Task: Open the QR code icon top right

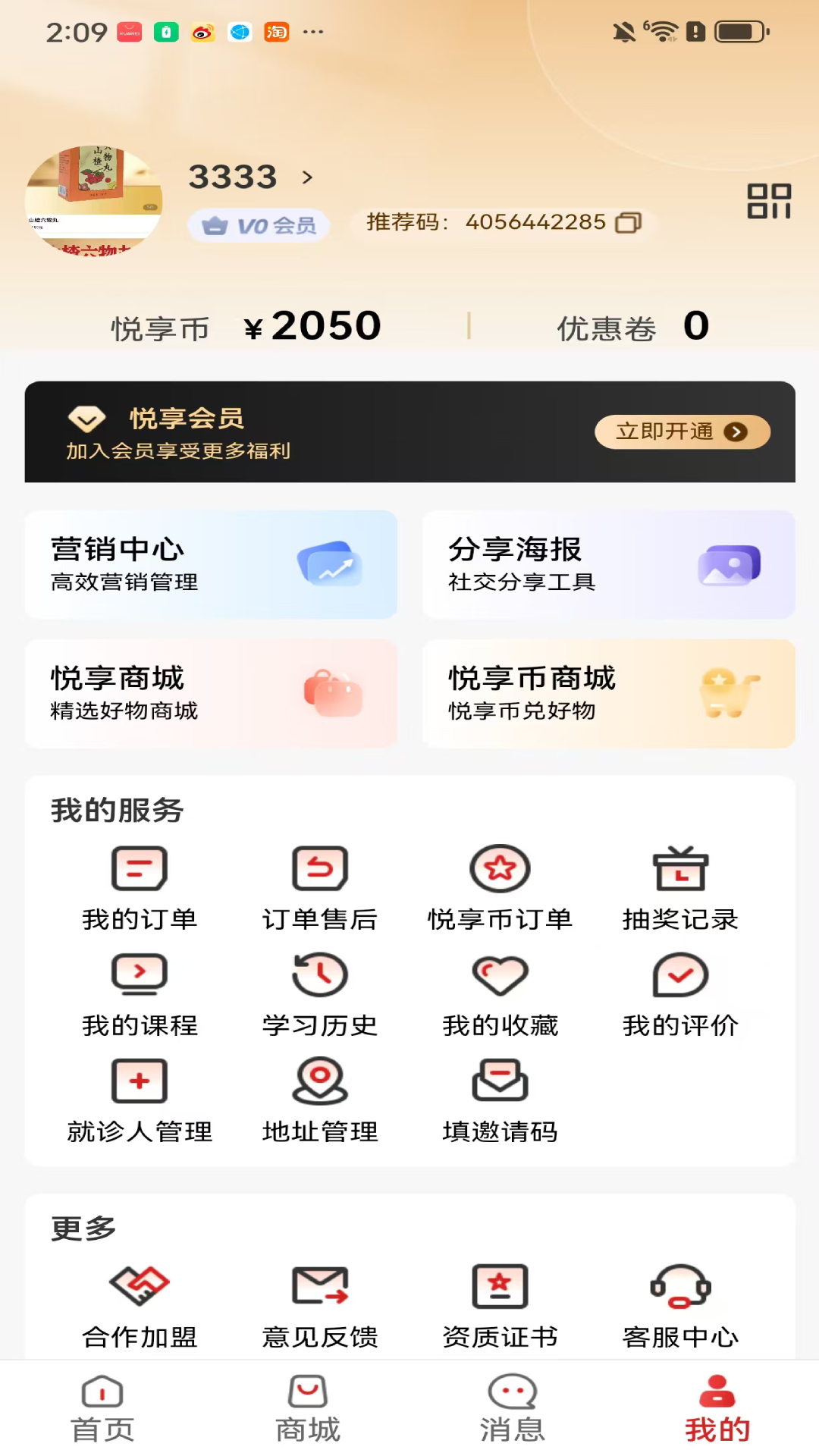Action: point(769,199)
